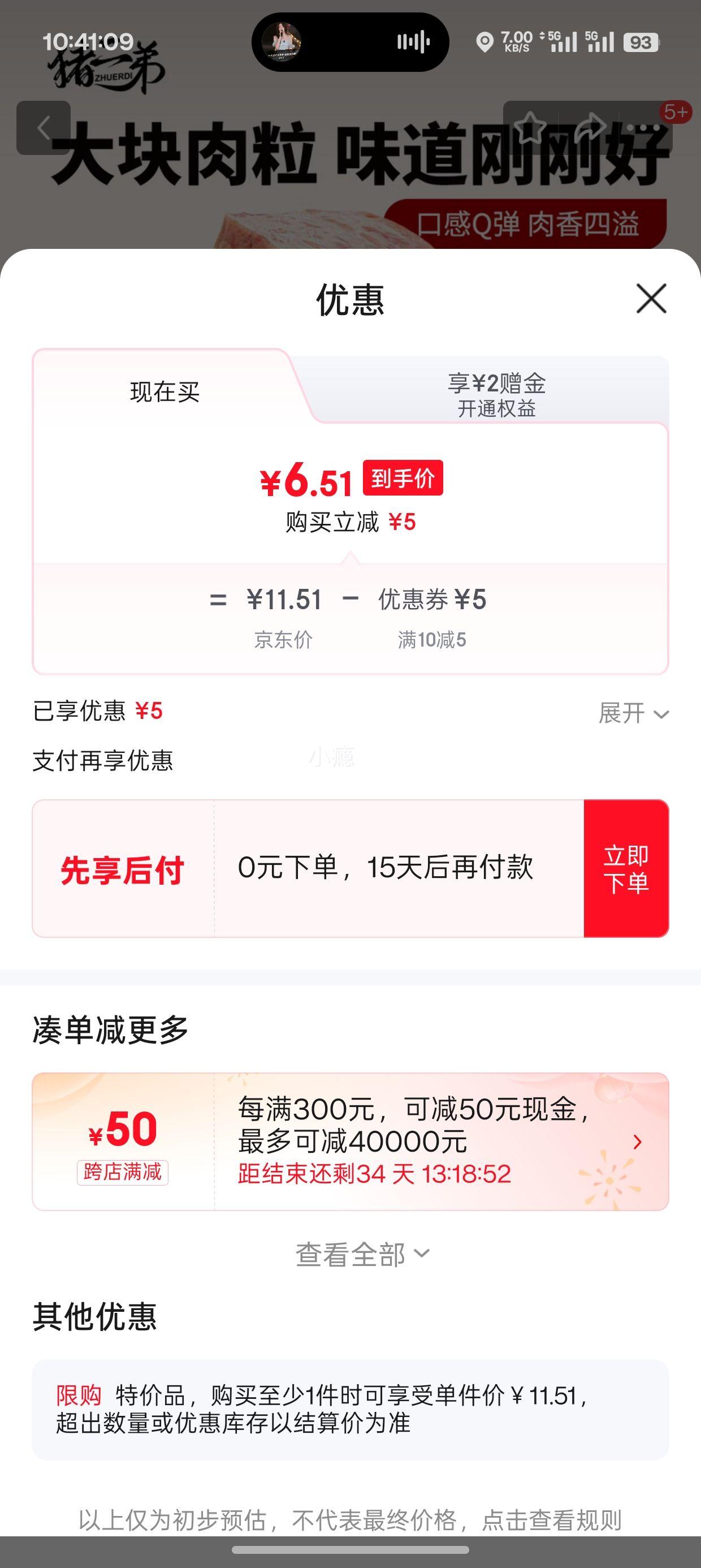Select the 享¥2赠金 开通权益 tab
Image resolution: width=701 pixels, height=1568 pixels.
click(x=496, y=394)
